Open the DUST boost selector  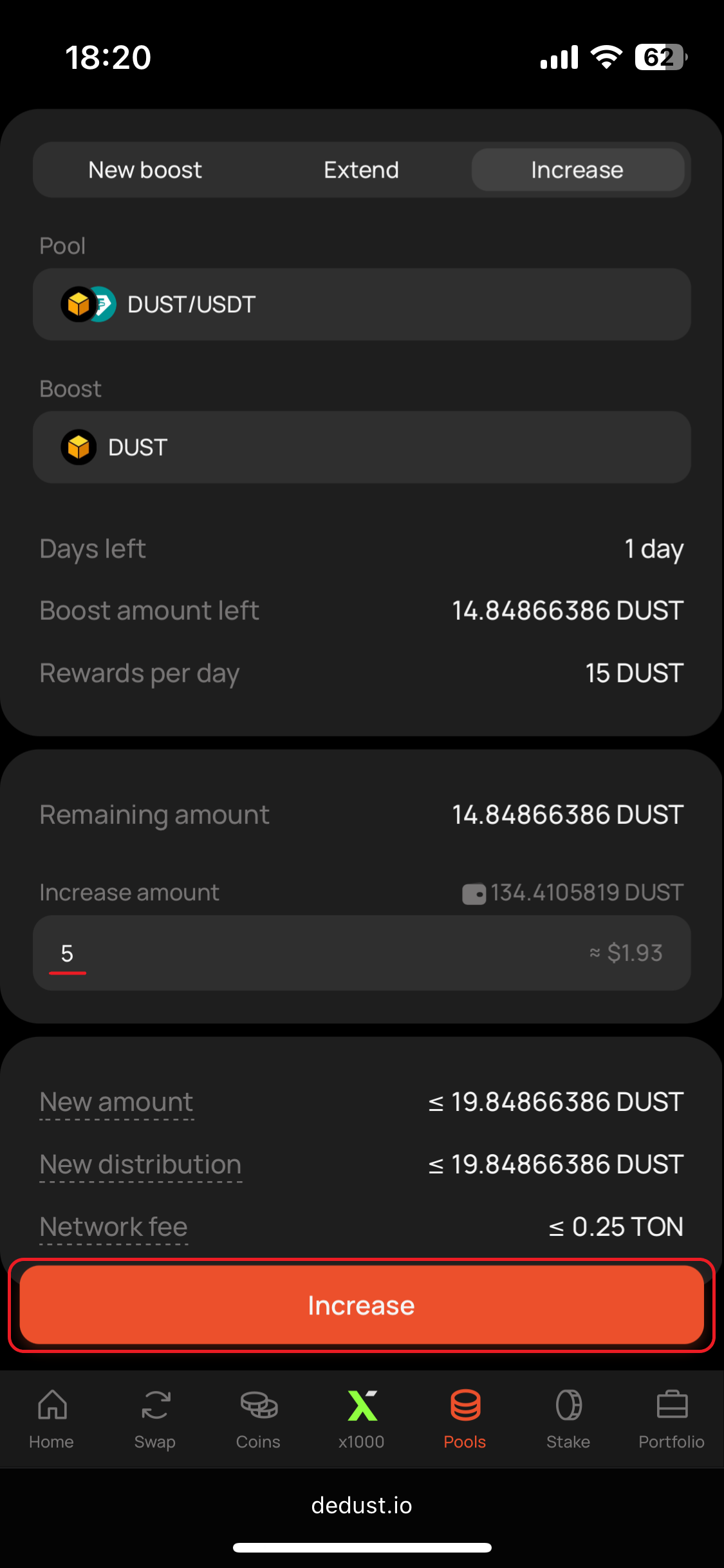coord(361,447)
